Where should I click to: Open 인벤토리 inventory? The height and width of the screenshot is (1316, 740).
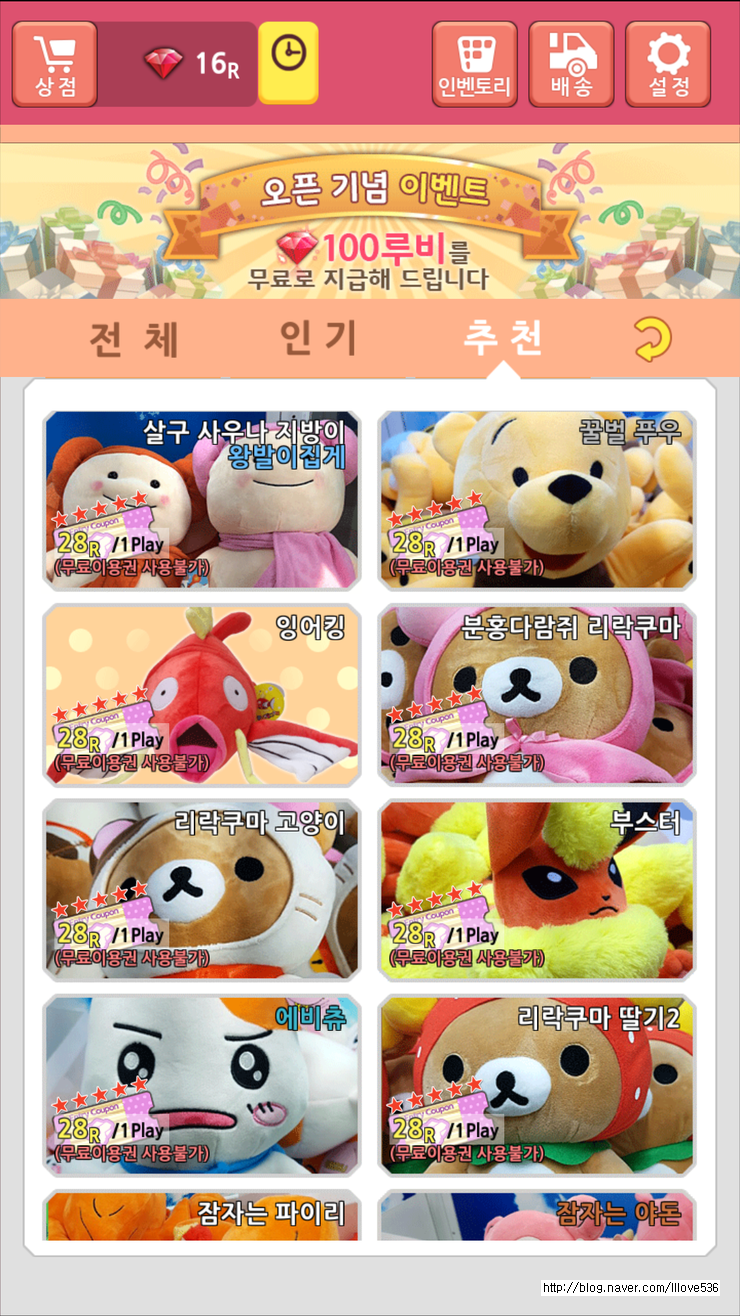[x=474, y=64]
